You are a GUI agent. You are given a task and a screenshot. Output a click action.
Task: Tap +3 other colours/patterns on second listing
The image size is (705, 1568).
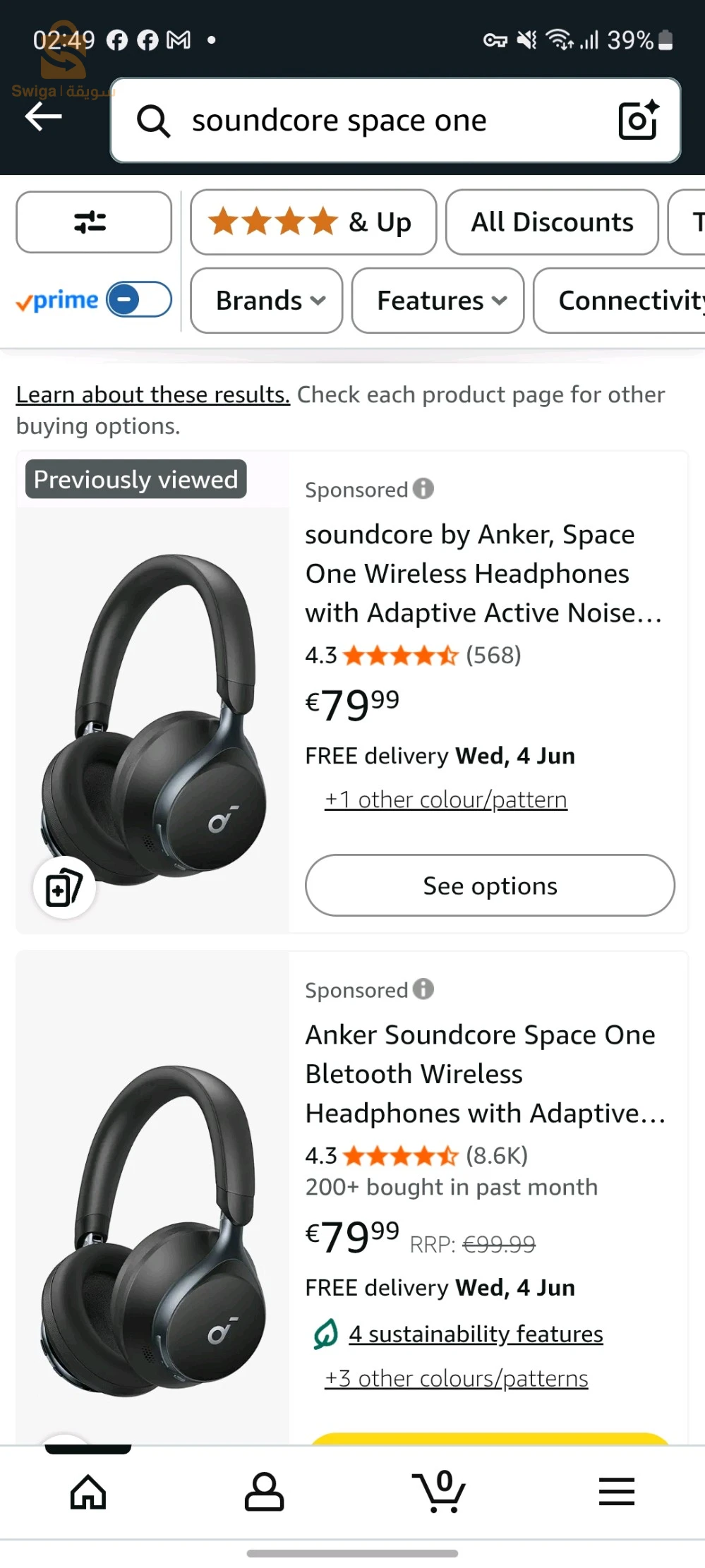456,1377
